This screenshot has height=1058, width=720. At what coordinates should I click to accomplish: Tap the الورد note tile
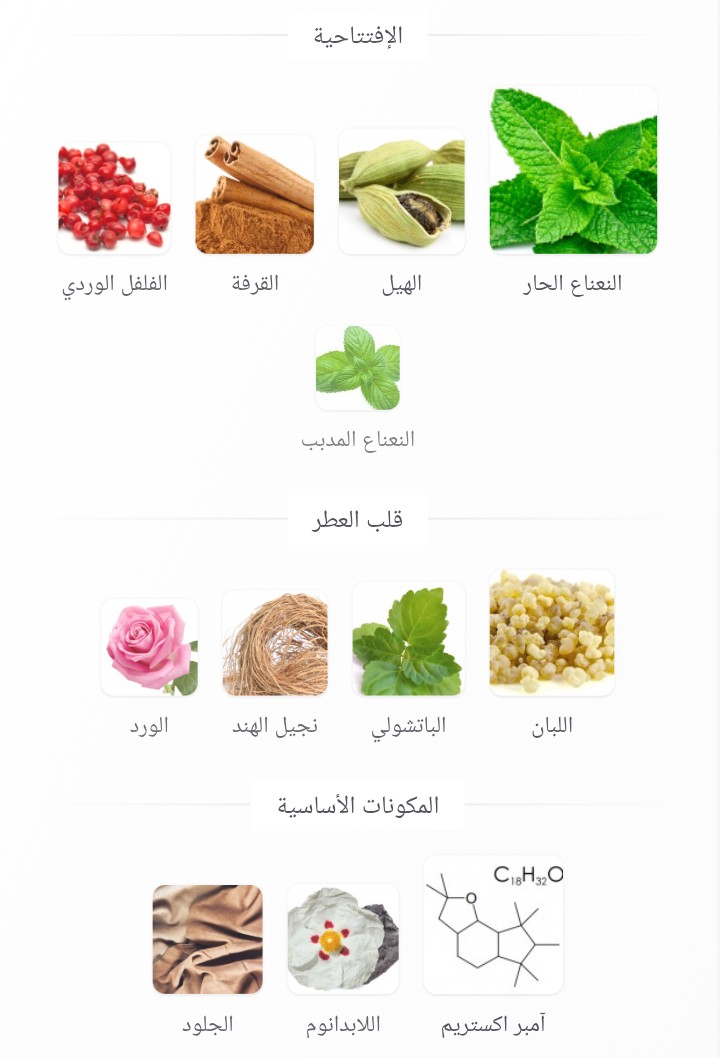[x=150, y=647]
